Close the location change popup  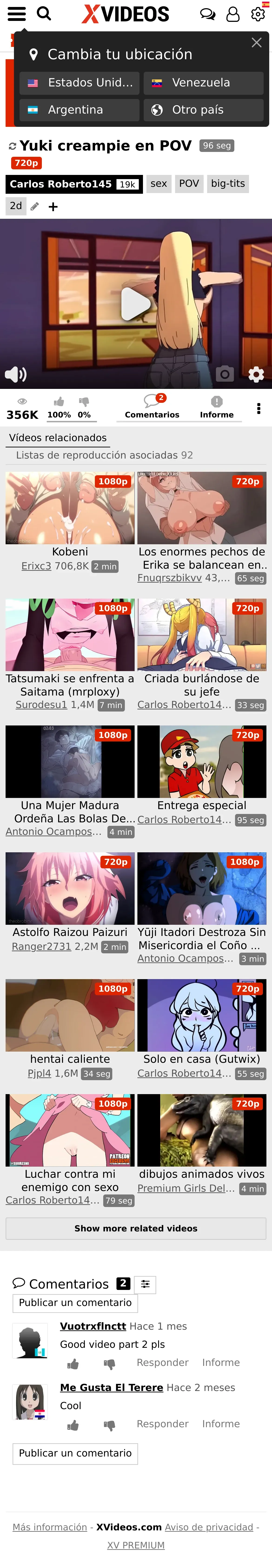256,43
